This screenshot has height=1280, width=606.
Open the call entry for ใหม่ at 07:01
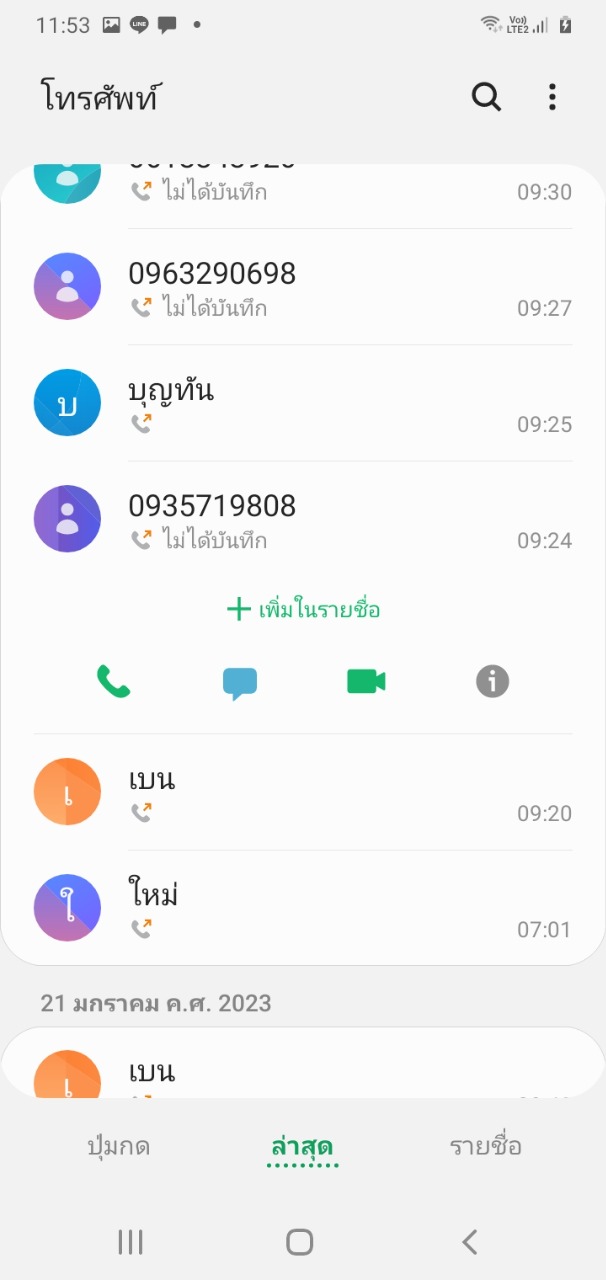pos(303,908)
